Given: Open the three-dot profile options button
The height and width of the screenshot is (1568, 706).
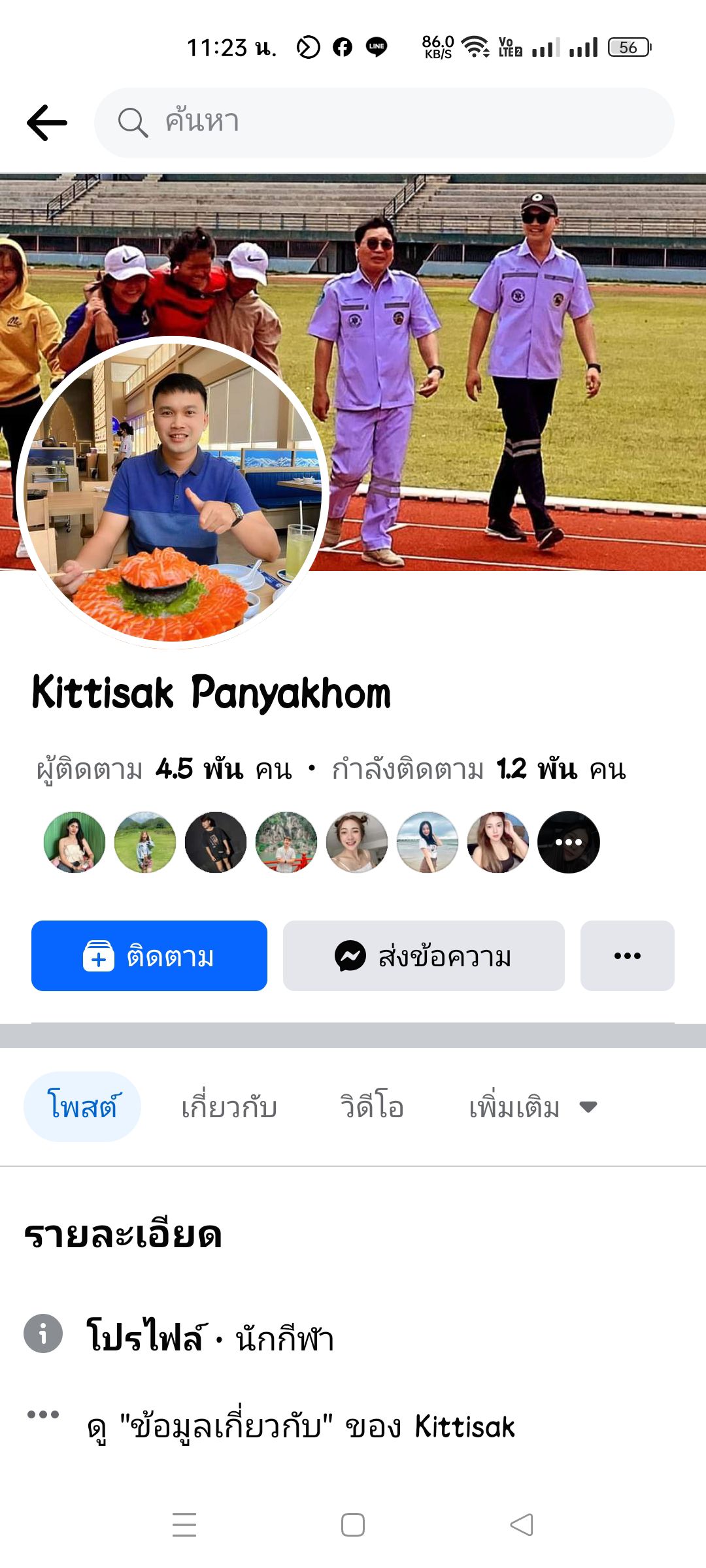Looking at the screenshot, I should coord(627,956).
